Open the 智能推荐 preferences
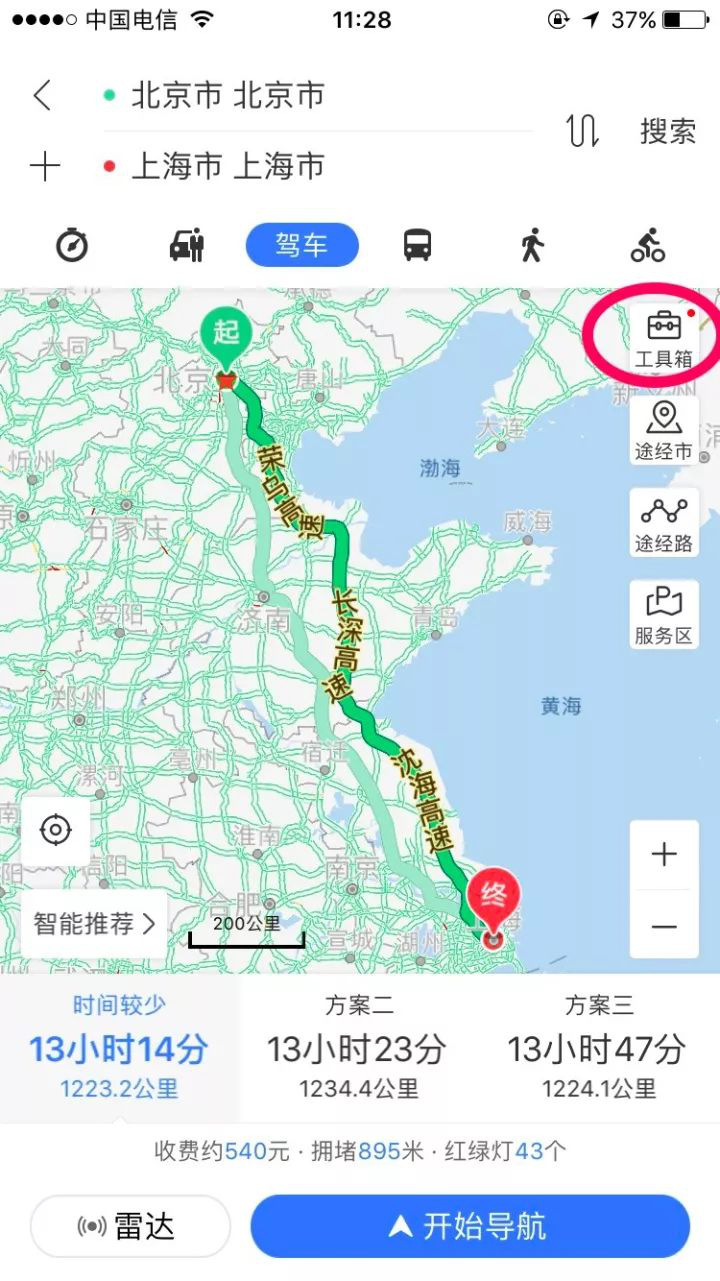720x1281 pixels. click(x=94, y=924)
